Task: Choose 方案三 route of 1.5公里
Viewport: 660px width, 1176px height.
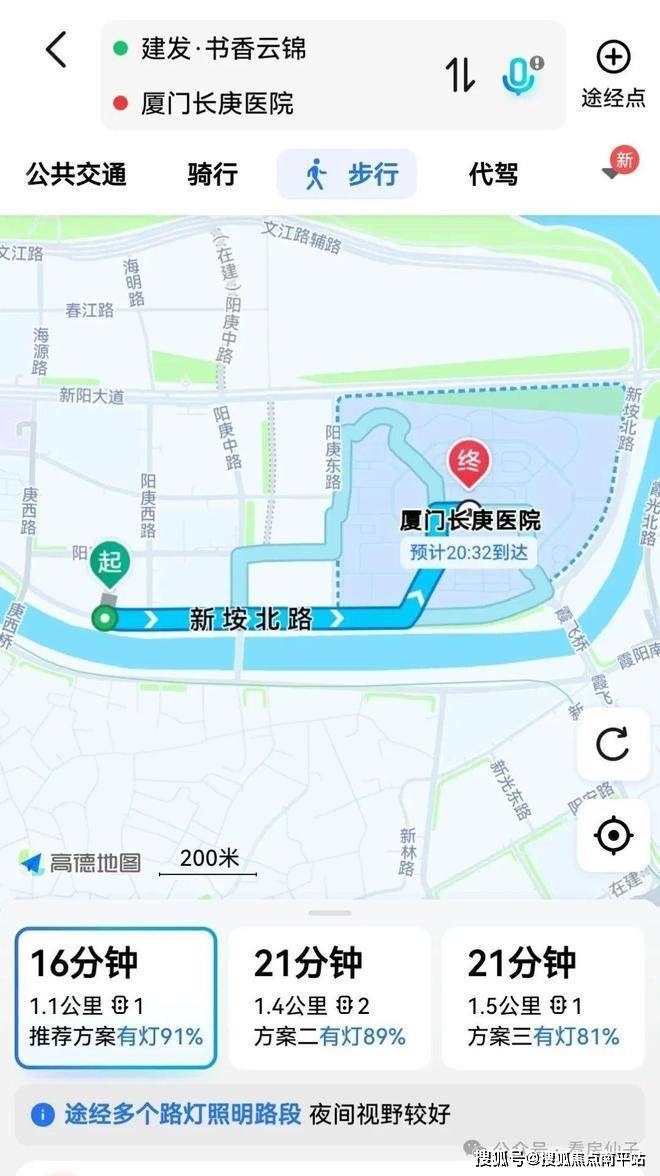Action: click(543, 997)
